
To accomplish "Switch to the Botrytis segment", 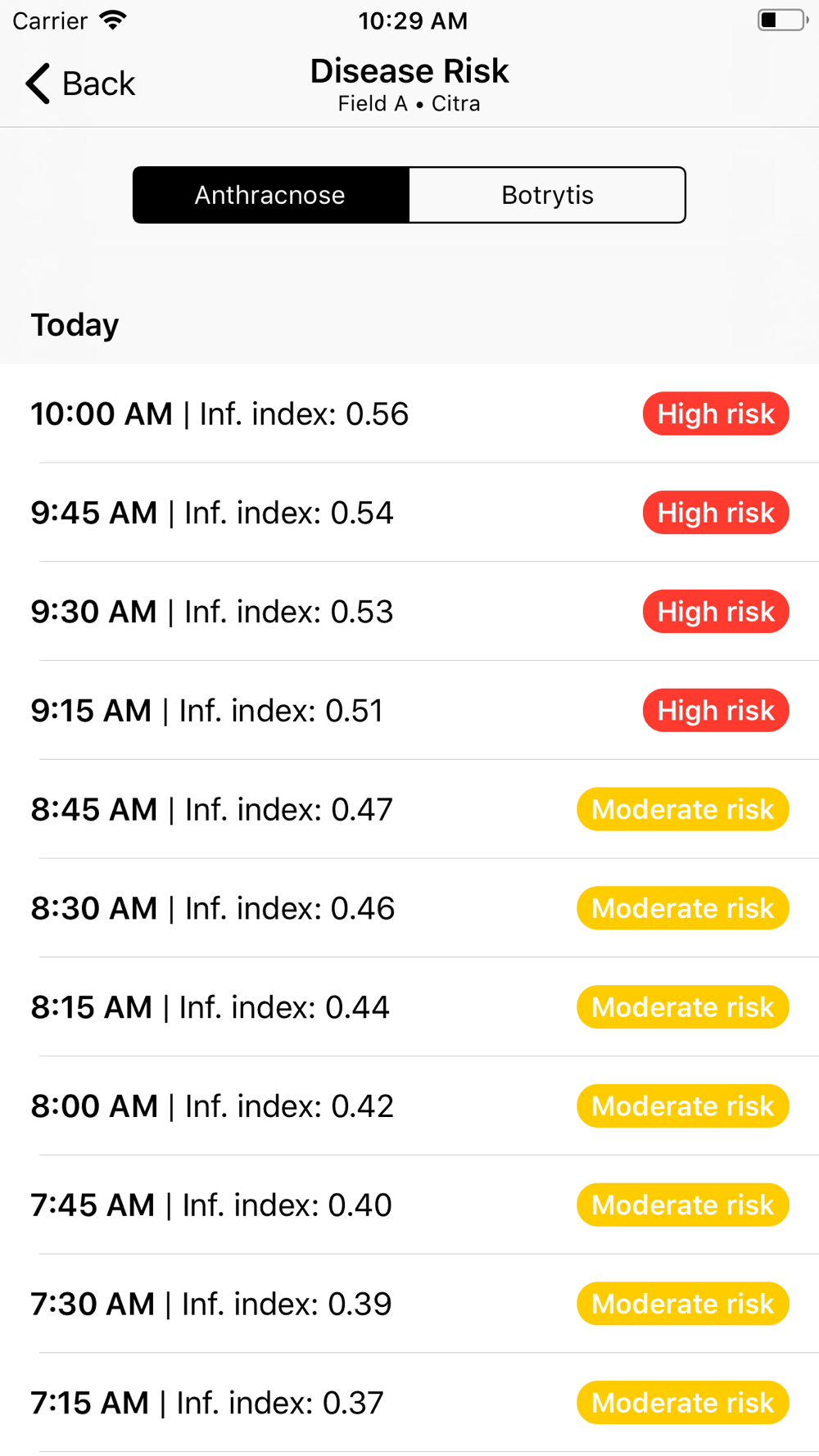I will point(547,195).
